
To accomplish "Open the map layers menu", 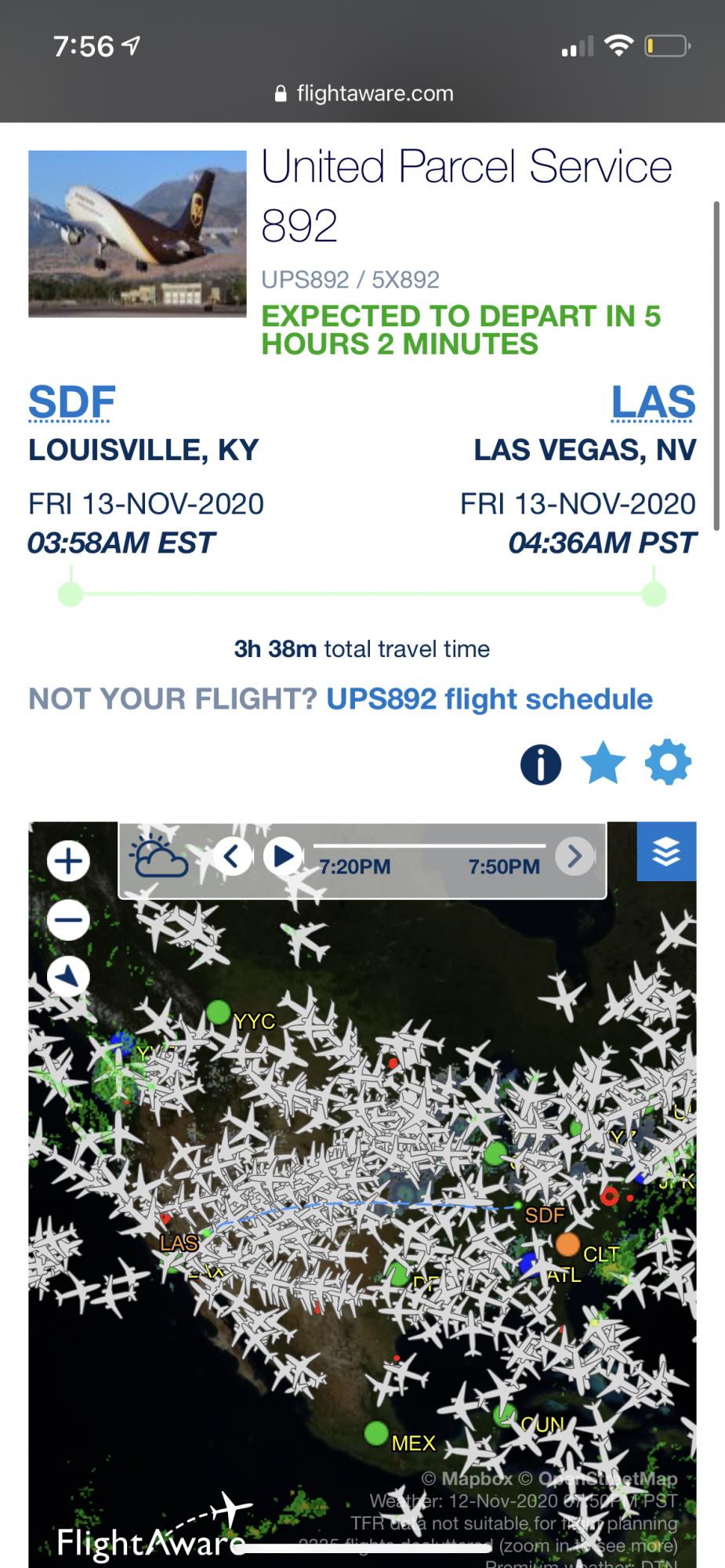I will [x=666, y=851].
